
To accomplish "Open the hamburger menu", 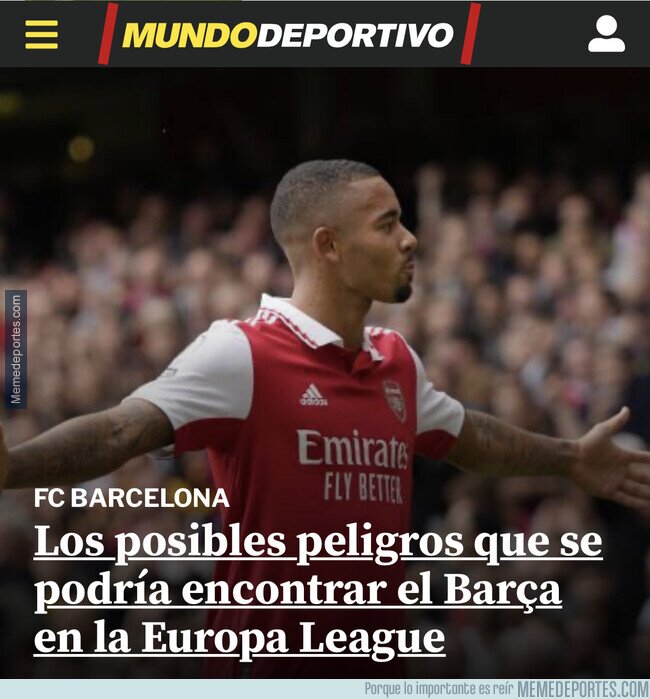I will (41, 34).
